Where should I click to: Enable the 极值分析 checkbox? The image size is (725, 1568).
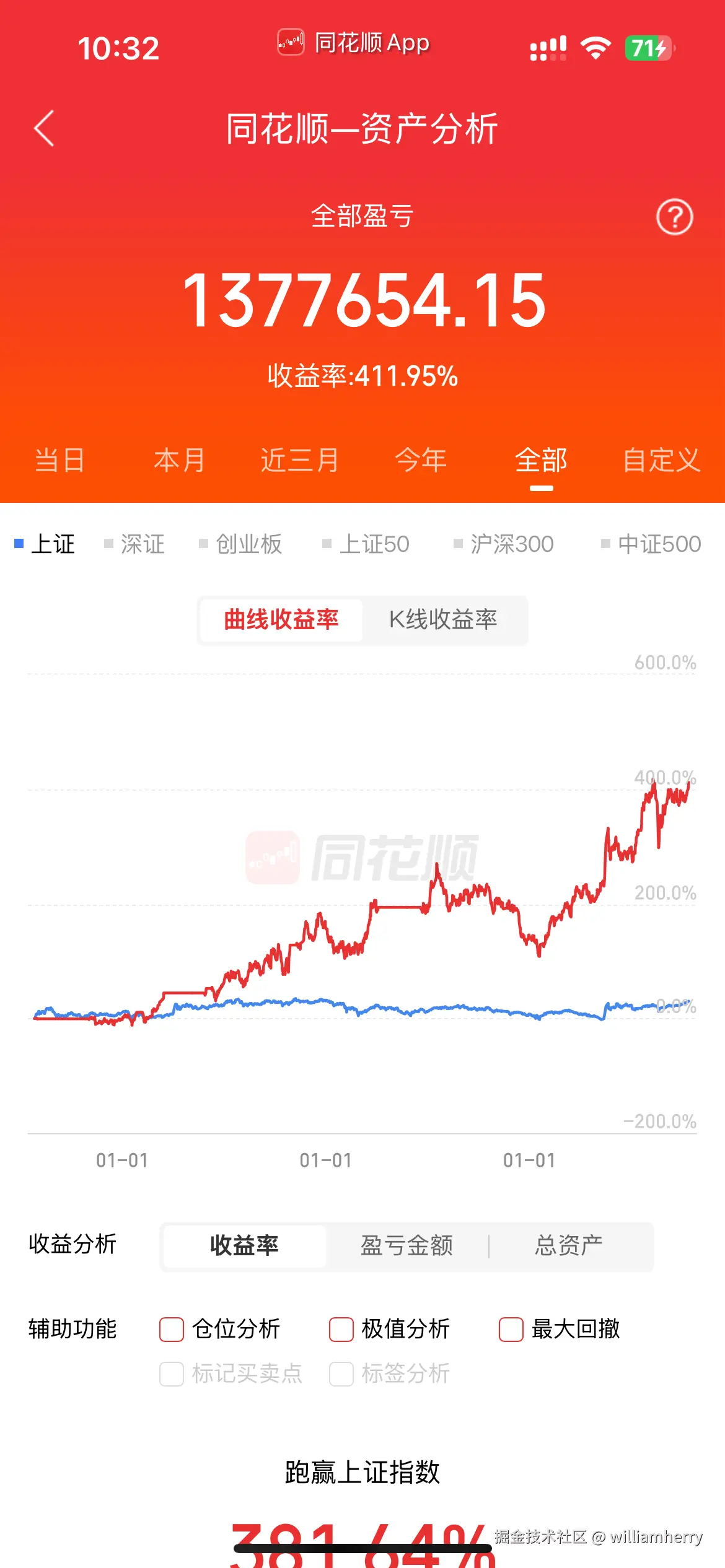(x=341, y=1329)
